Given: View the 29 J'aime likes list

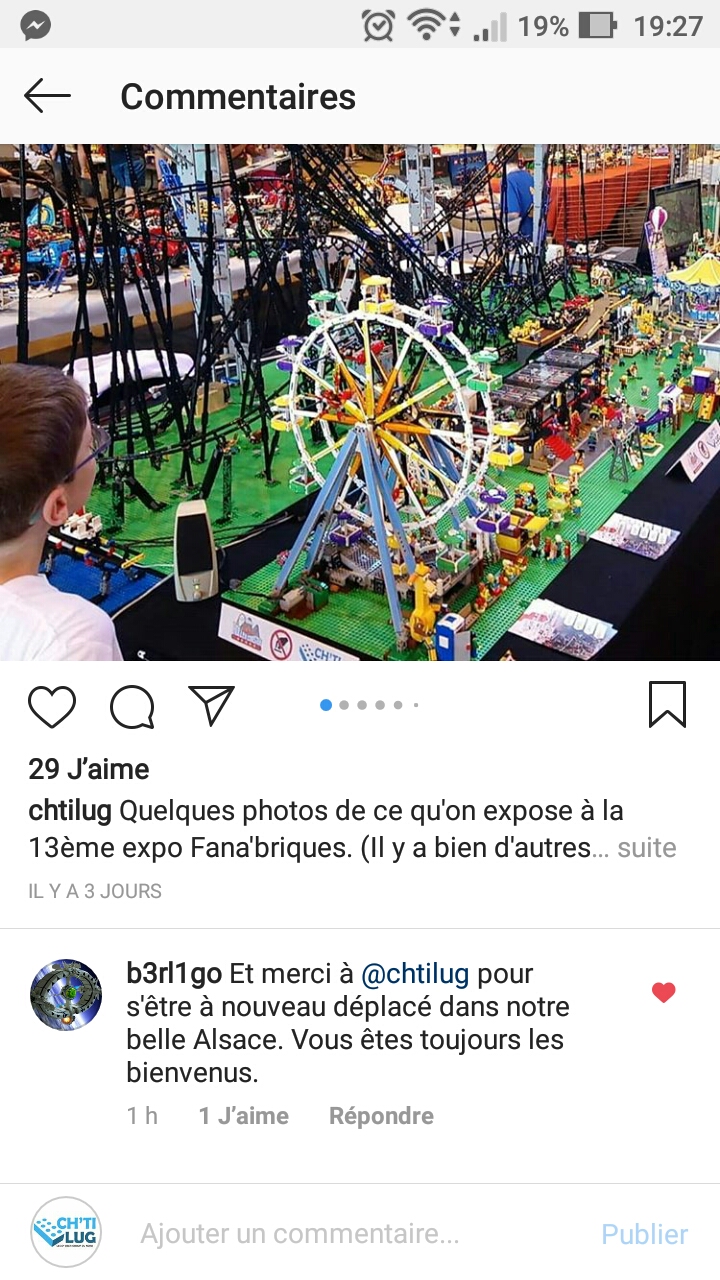Looking at the screenshot, I should click(89, 769).
